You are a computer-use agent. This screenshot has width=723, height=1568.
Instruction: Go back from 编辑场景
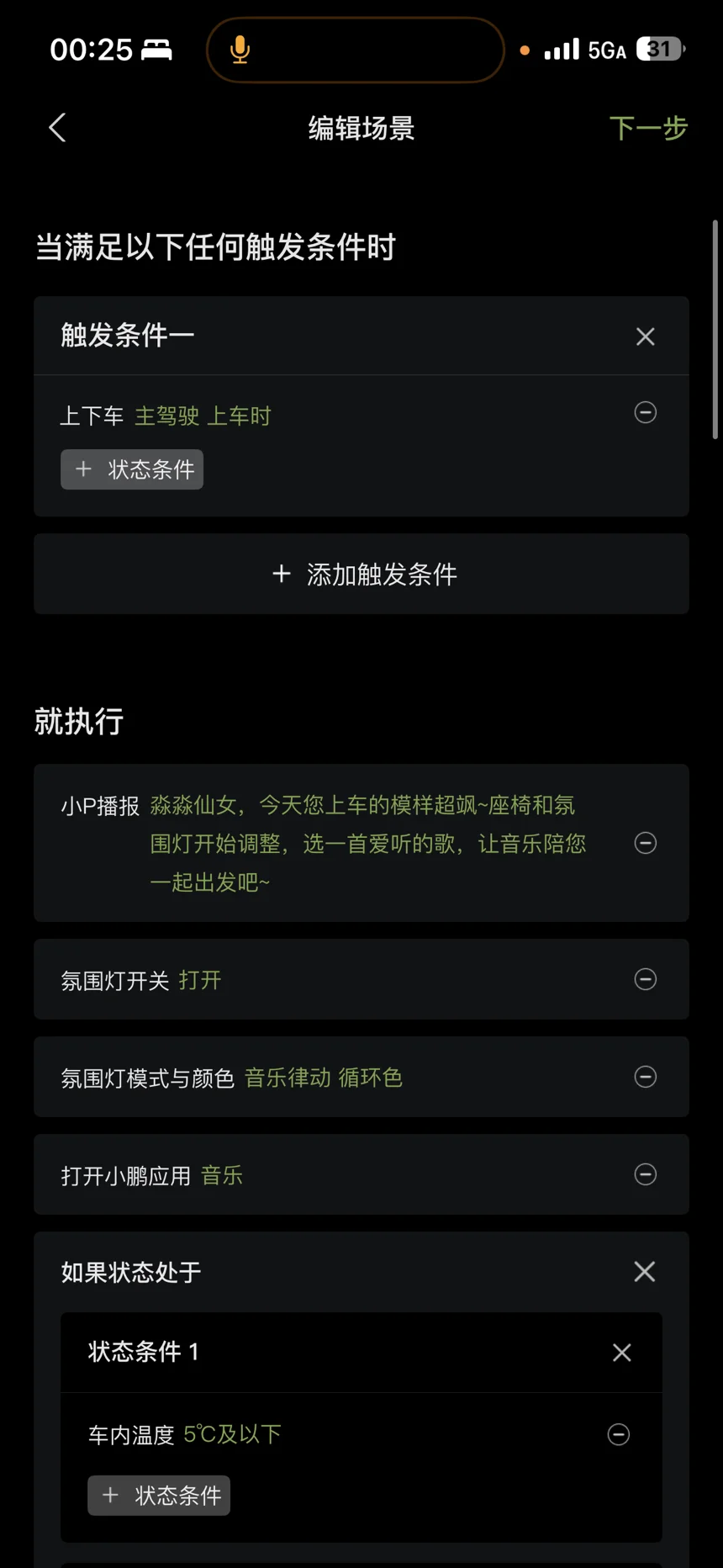(57, 128)
